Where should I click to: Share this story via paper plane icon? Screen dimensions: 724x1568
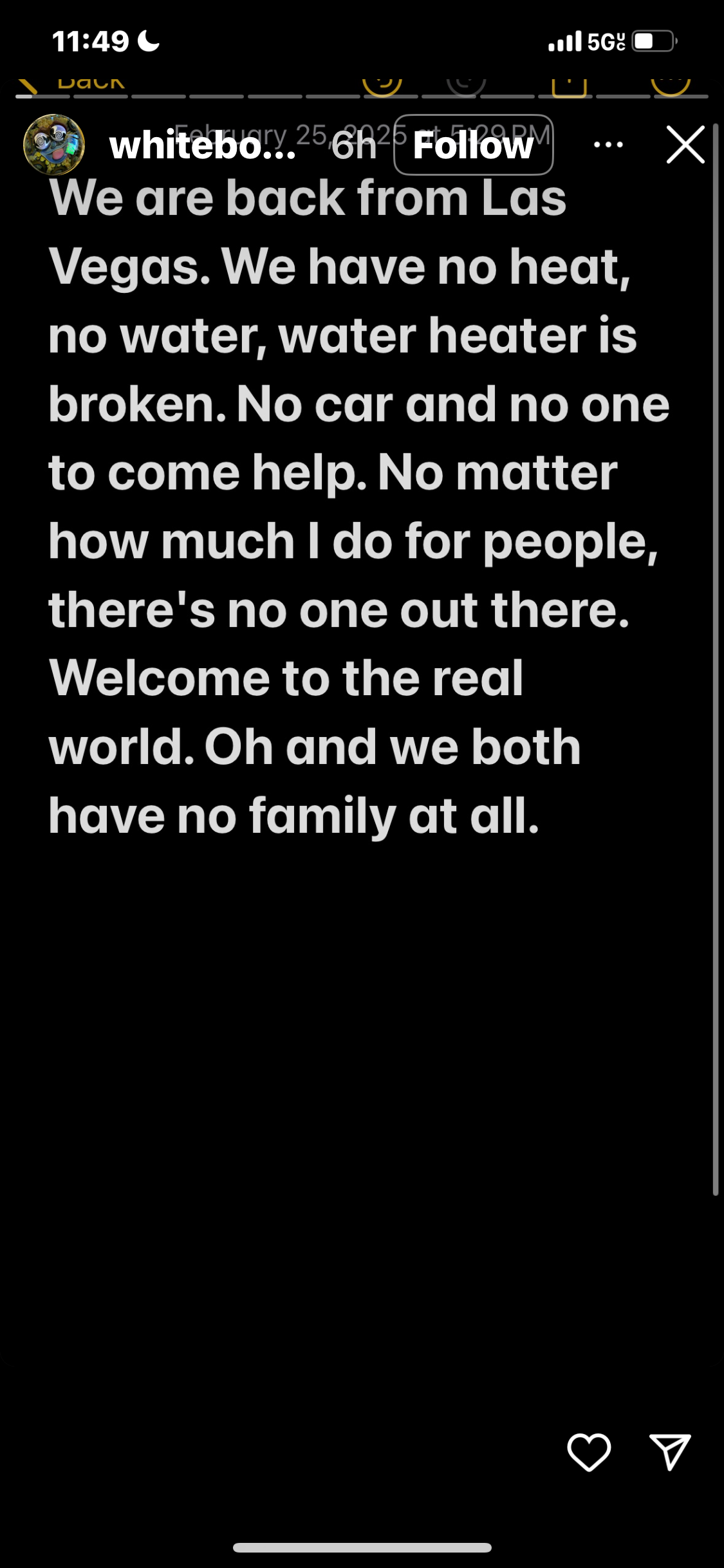click(x=670, y=1452)
